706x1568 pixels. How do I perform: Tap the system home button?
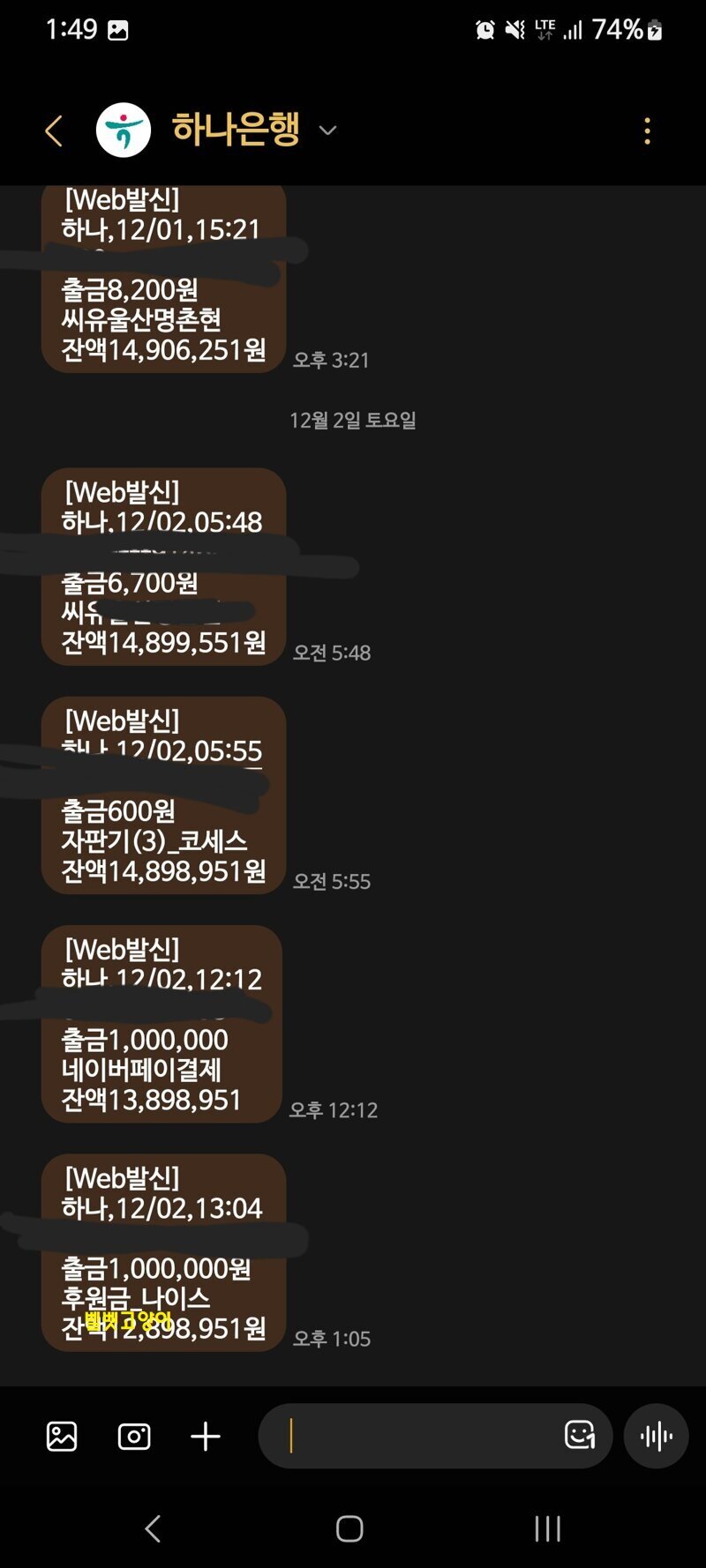coord(349,1528)
